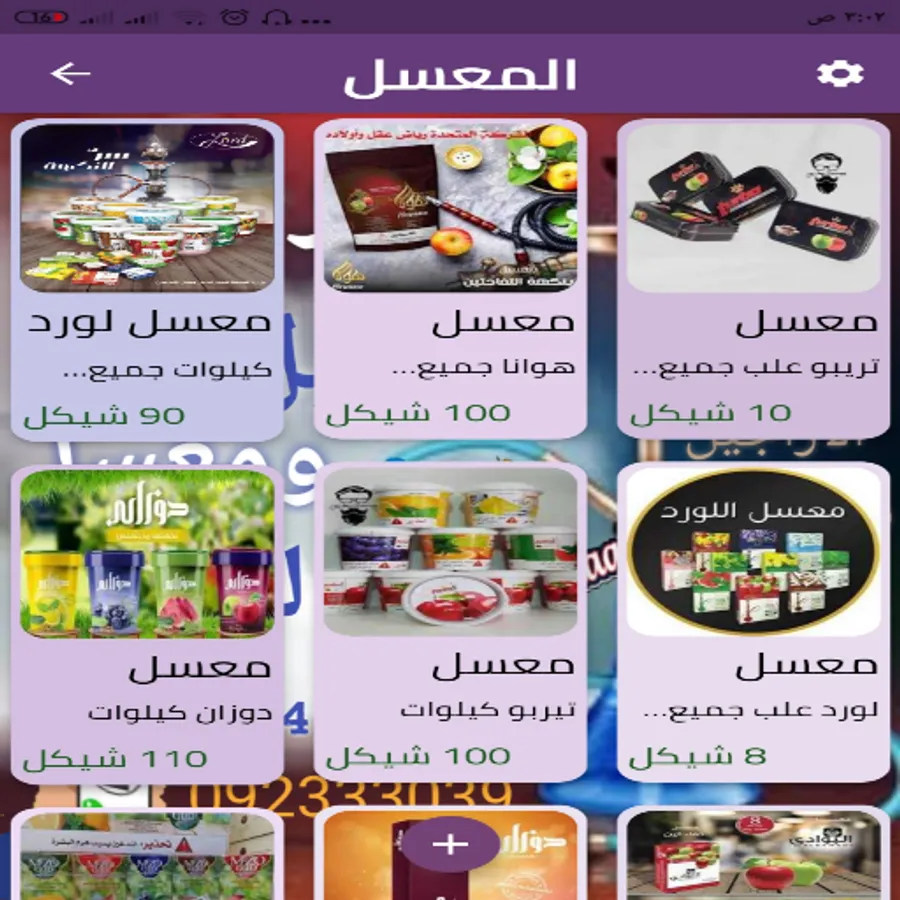Open the لورد علب card priced 8 شيكل

(754, 622)
